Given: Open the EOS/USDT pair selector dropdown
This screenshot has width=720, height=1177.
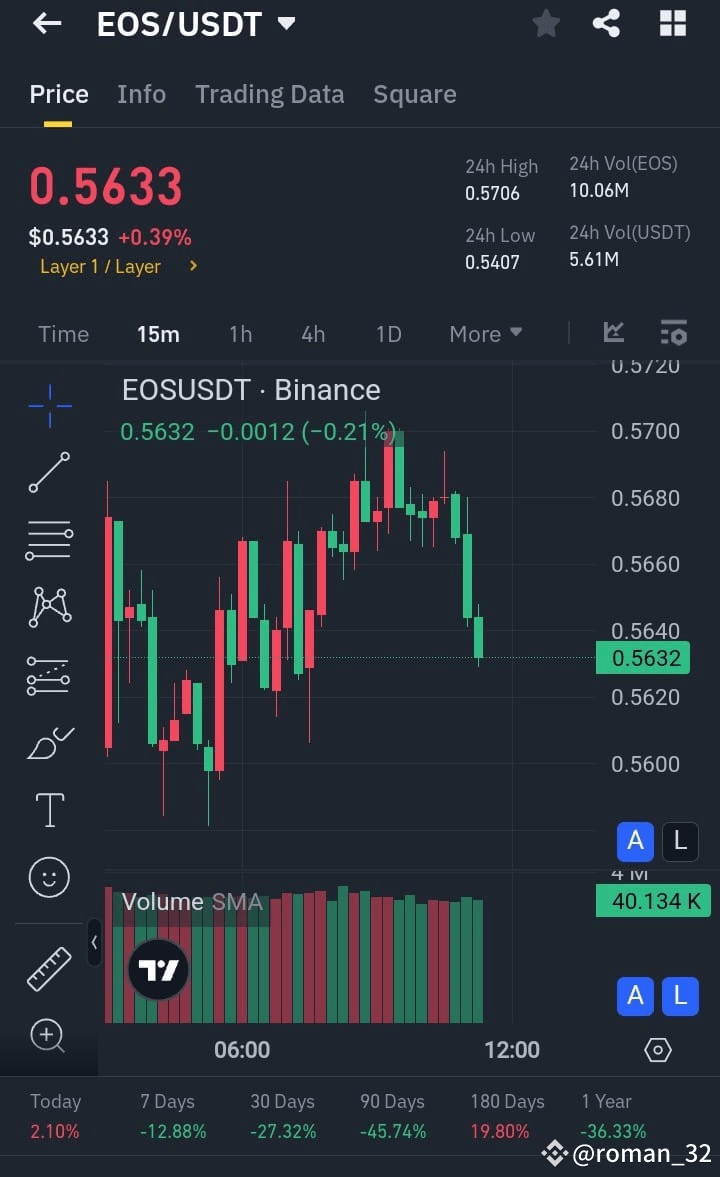Looking at the screenshot, I should pos(196,23).
